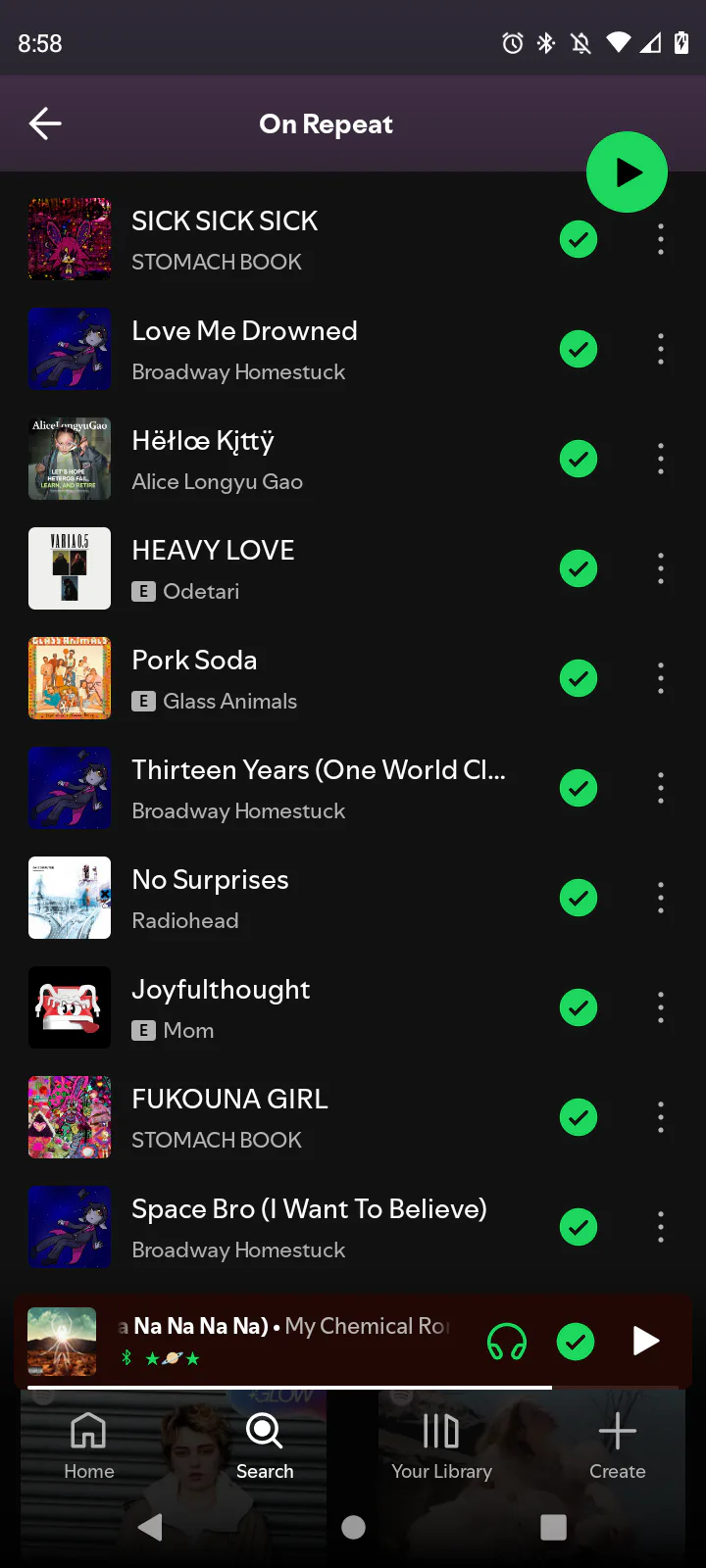Remove Hëłlœ Kįttÿ from liked songs
The image size is (706, 1568).
click(579, 459)
